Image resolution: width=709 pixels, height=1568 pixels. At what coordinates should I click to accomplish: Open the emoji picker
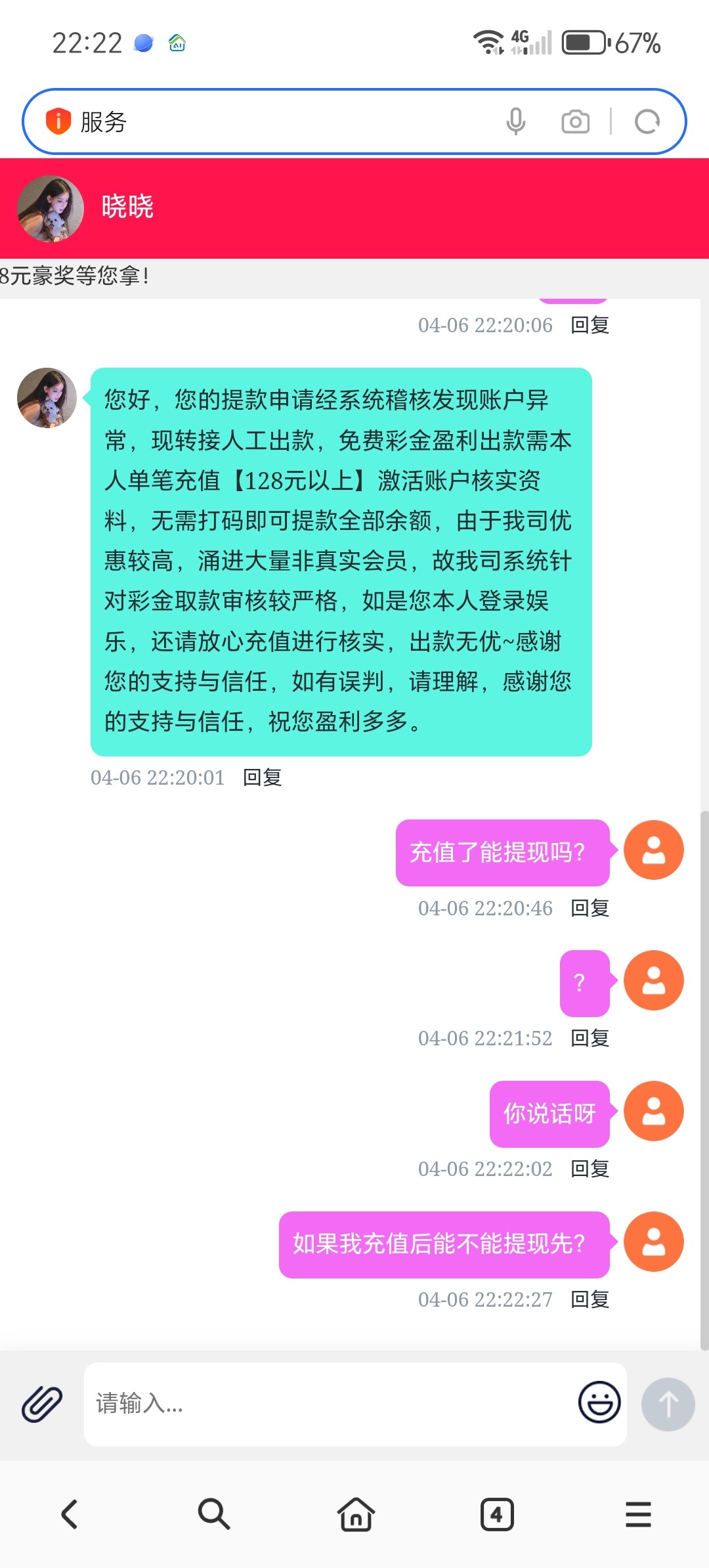(x=599, y=1402)
